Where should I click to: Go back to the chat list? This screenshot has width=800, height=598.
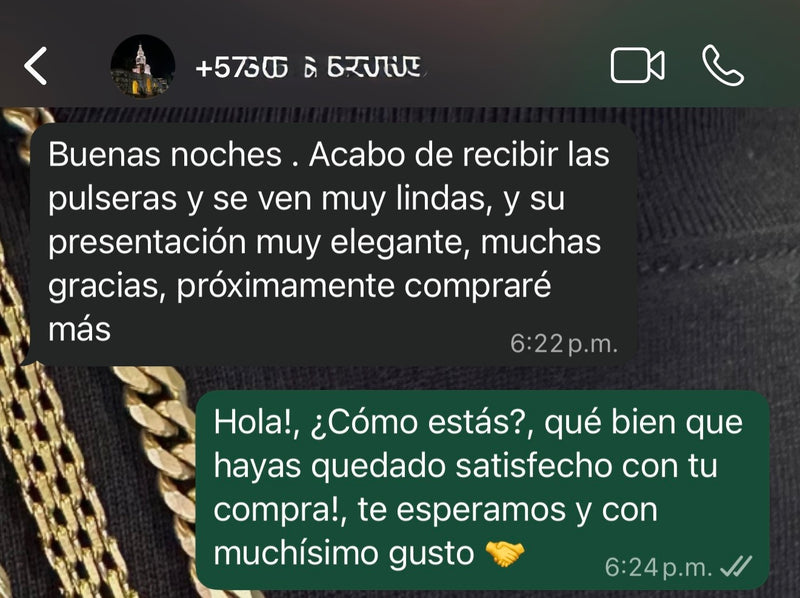click(36, 67)
